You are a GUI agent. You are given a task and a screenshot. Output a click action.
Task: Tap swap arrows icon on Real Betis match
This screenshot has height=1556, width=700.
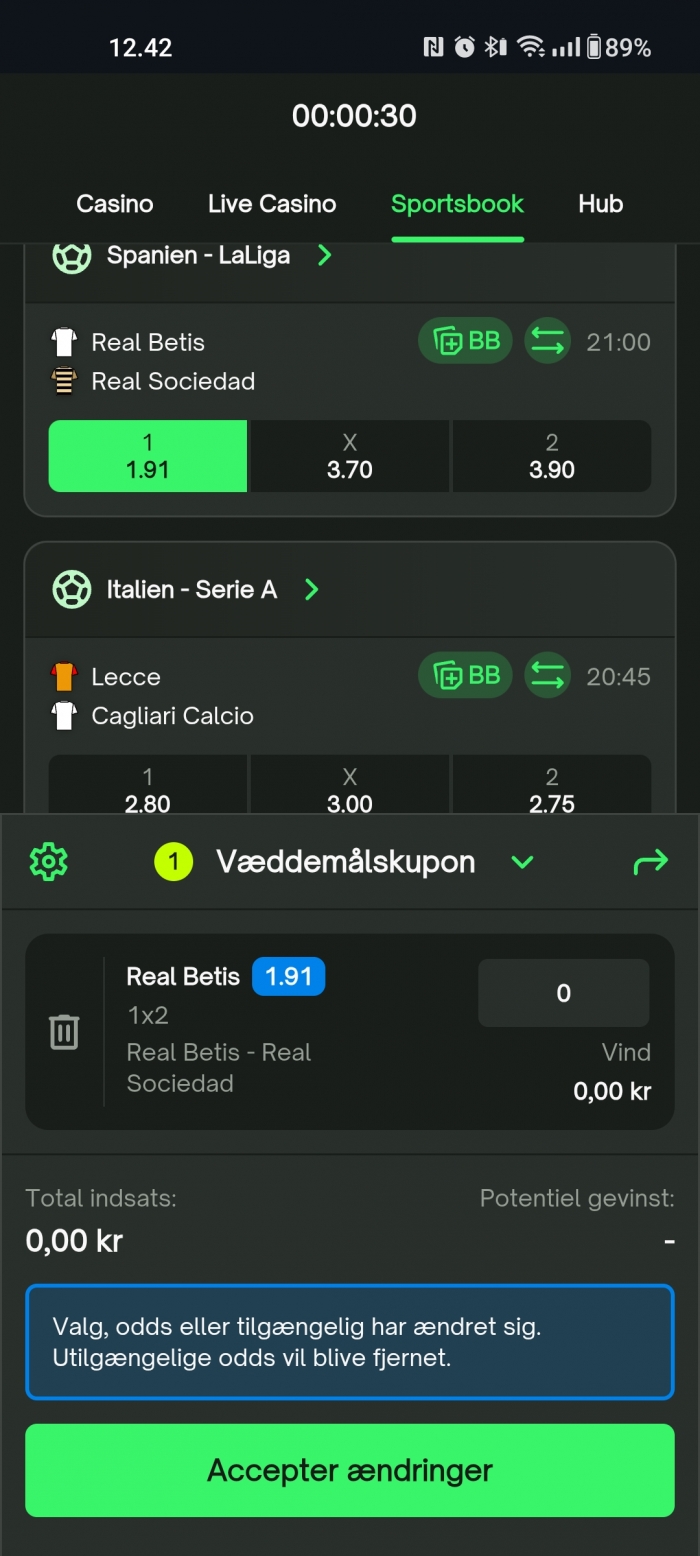(547, 342)
